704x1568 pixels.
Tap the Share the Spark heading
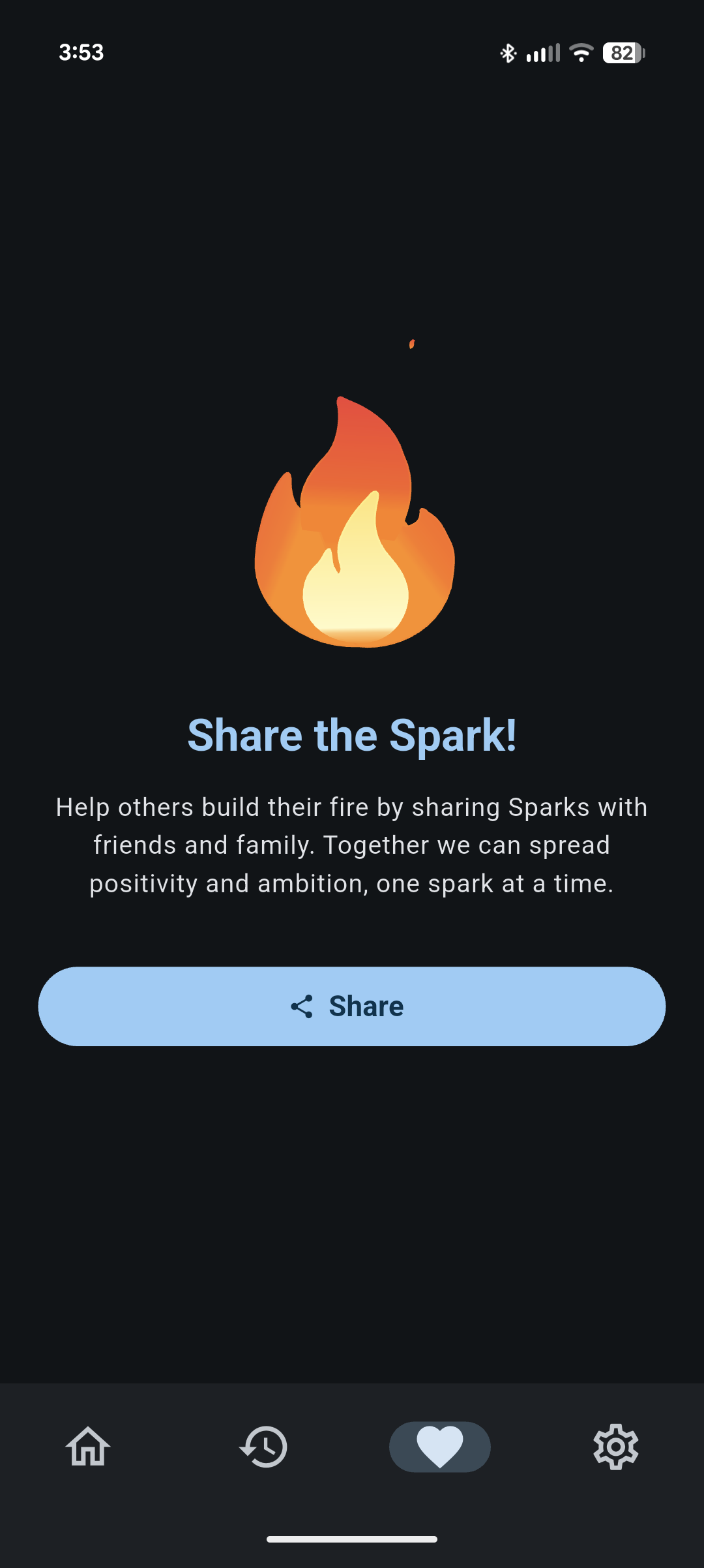[352, 734]
